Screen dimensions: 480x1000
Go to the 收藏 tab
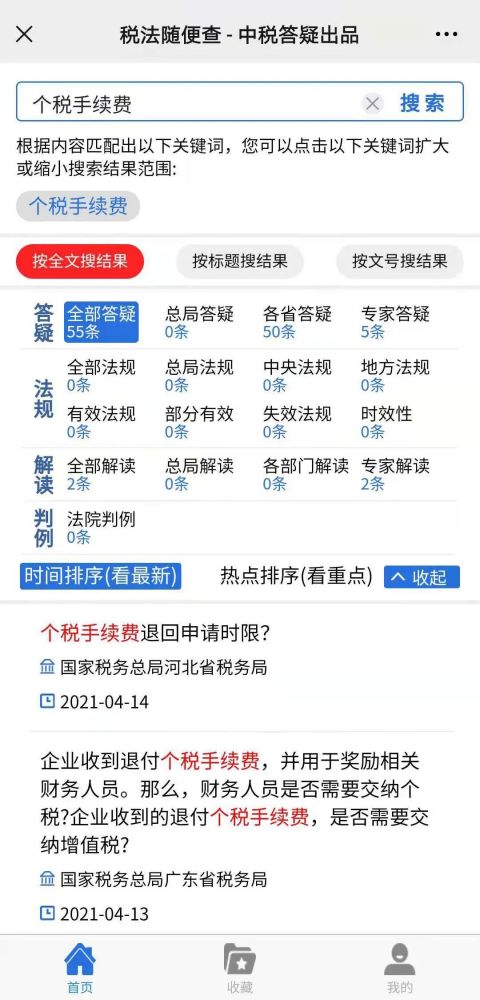pos(240,968)
